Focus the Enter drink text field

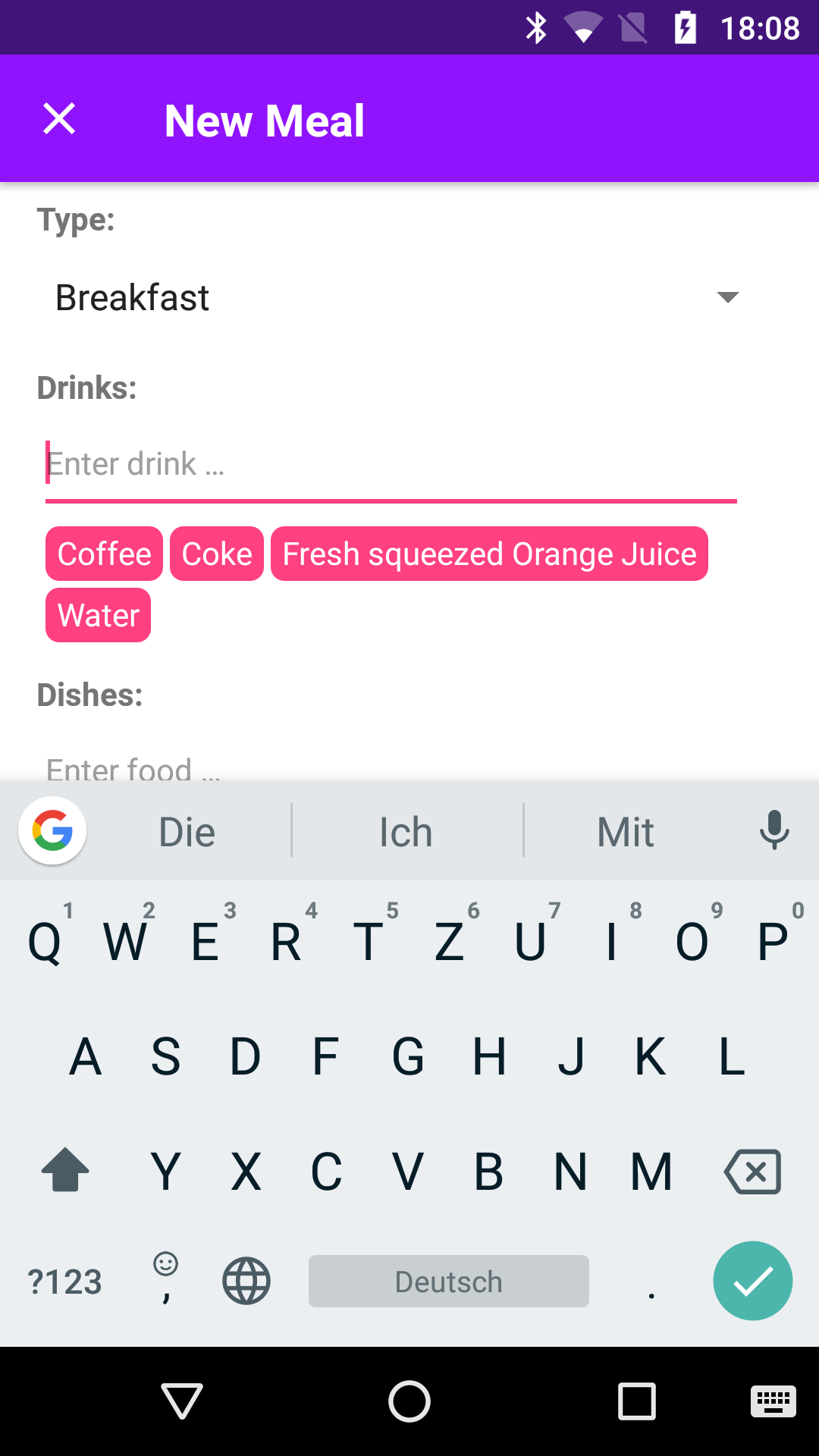(x=391, y=464)
